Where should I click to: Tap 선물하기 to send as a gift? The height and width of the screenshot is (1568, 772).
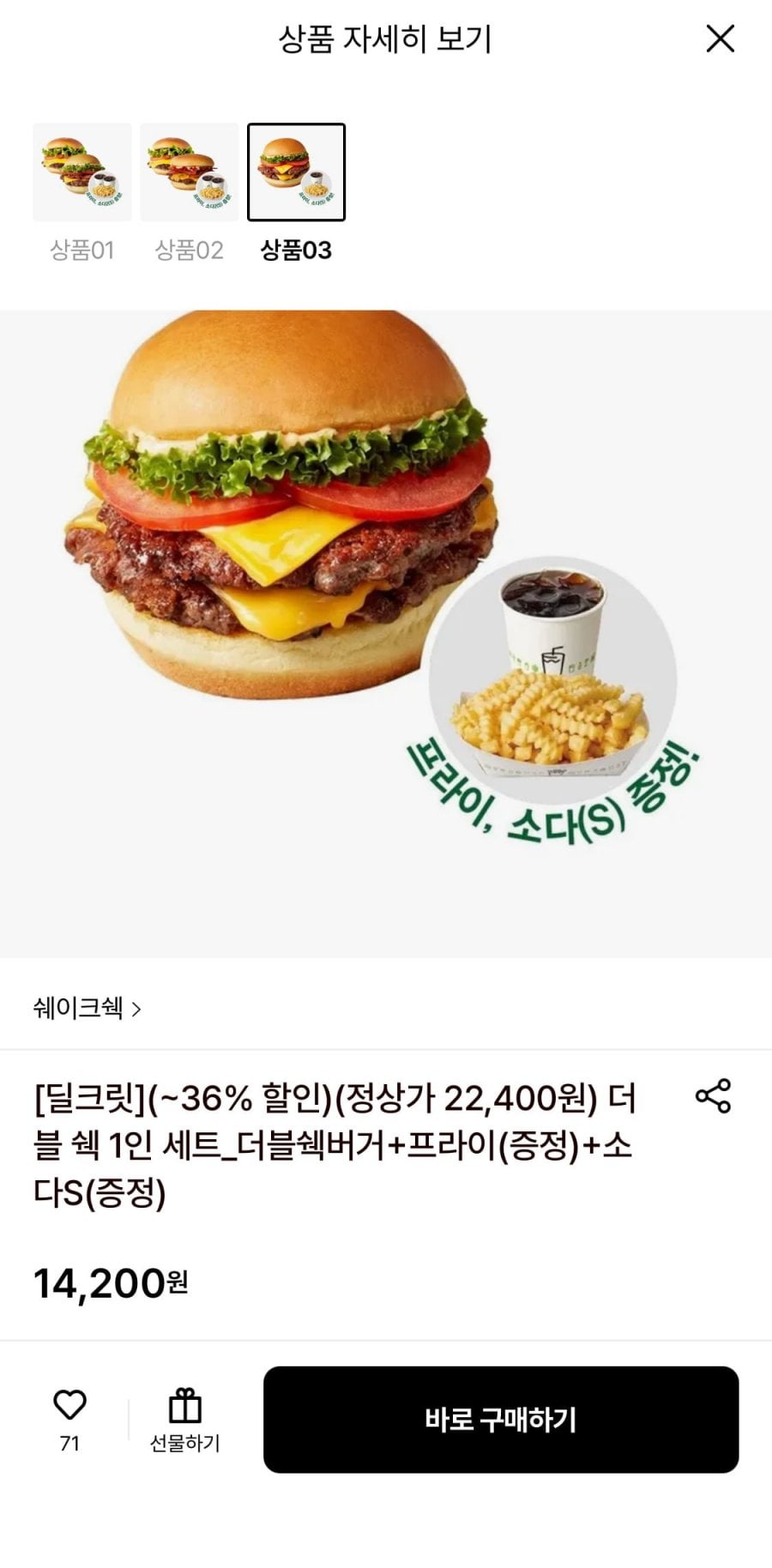tap(184, 1420)
